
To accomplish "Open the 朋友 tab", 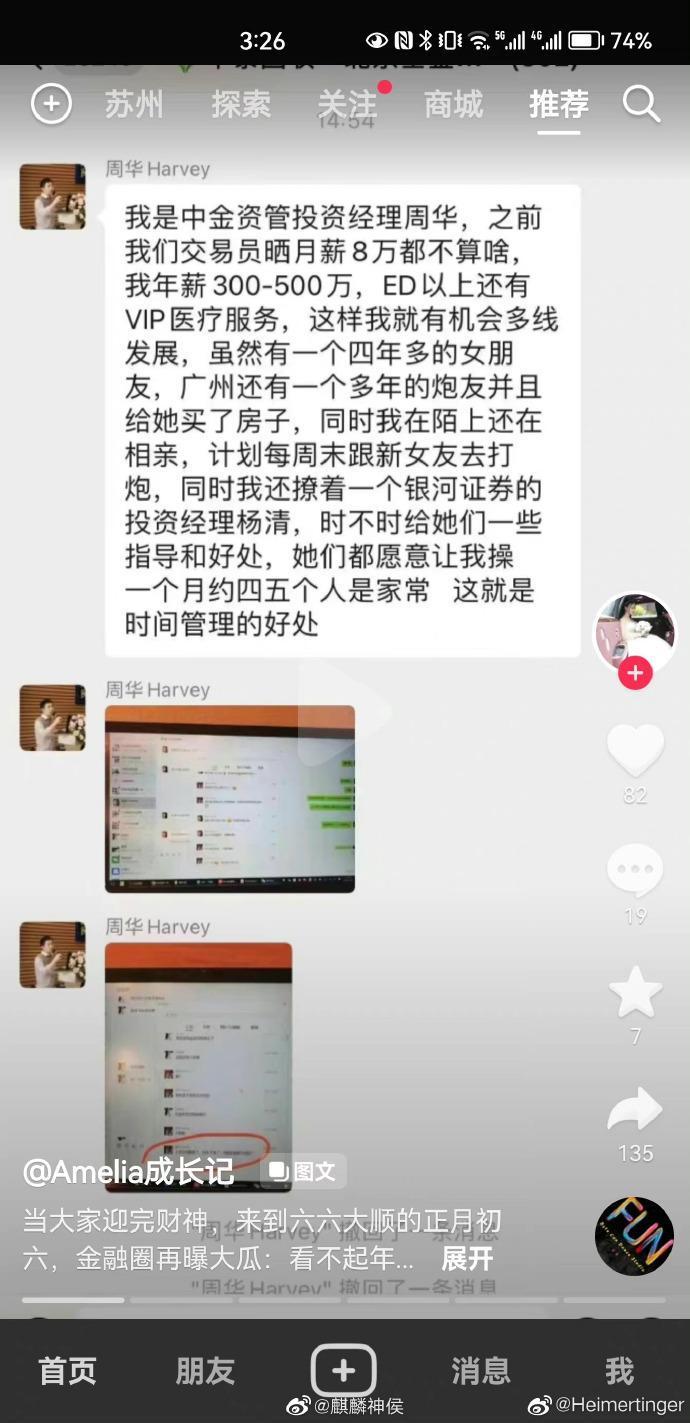I will click(x=205, y=1371).
